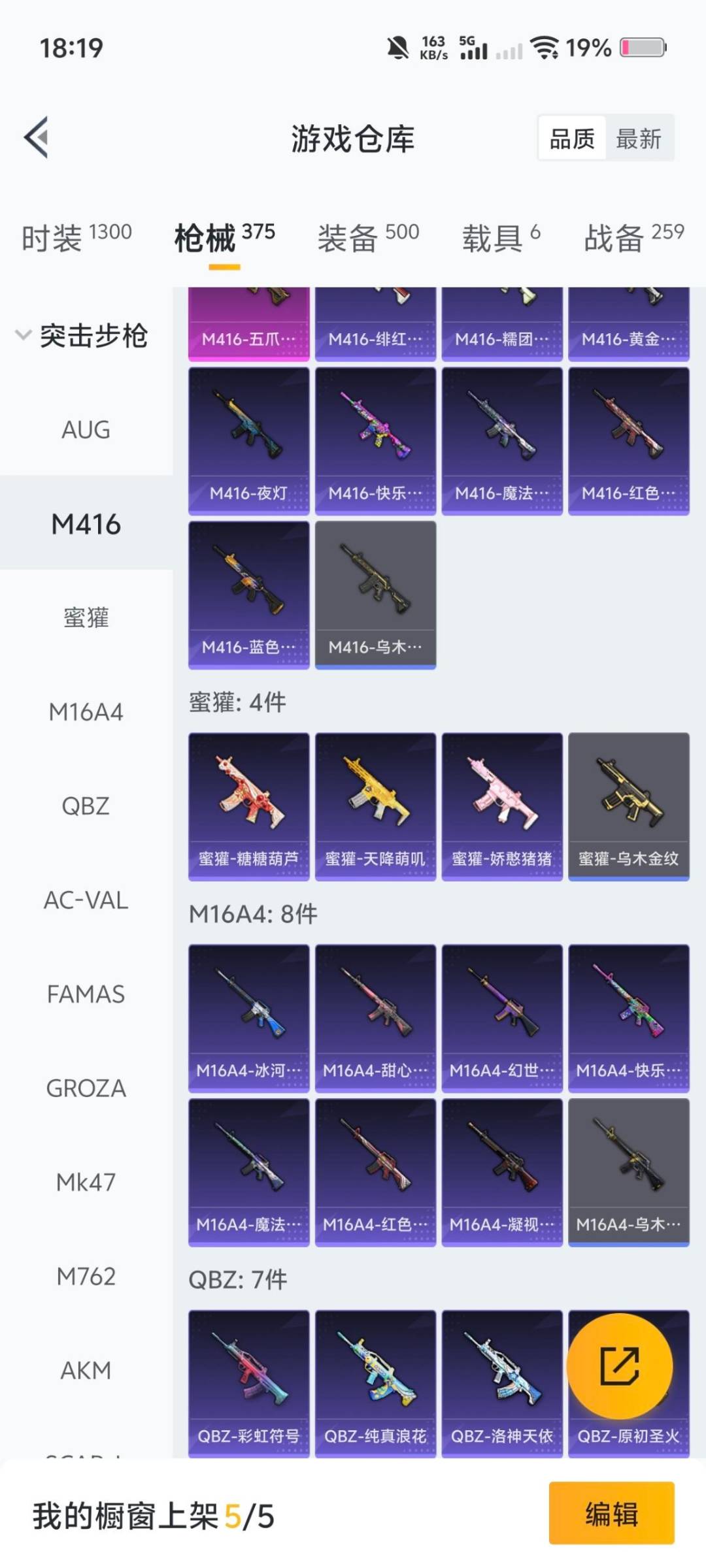
Task: View the 蜜獾-糖糖葫芦 skin
Action: pos(248,806)
